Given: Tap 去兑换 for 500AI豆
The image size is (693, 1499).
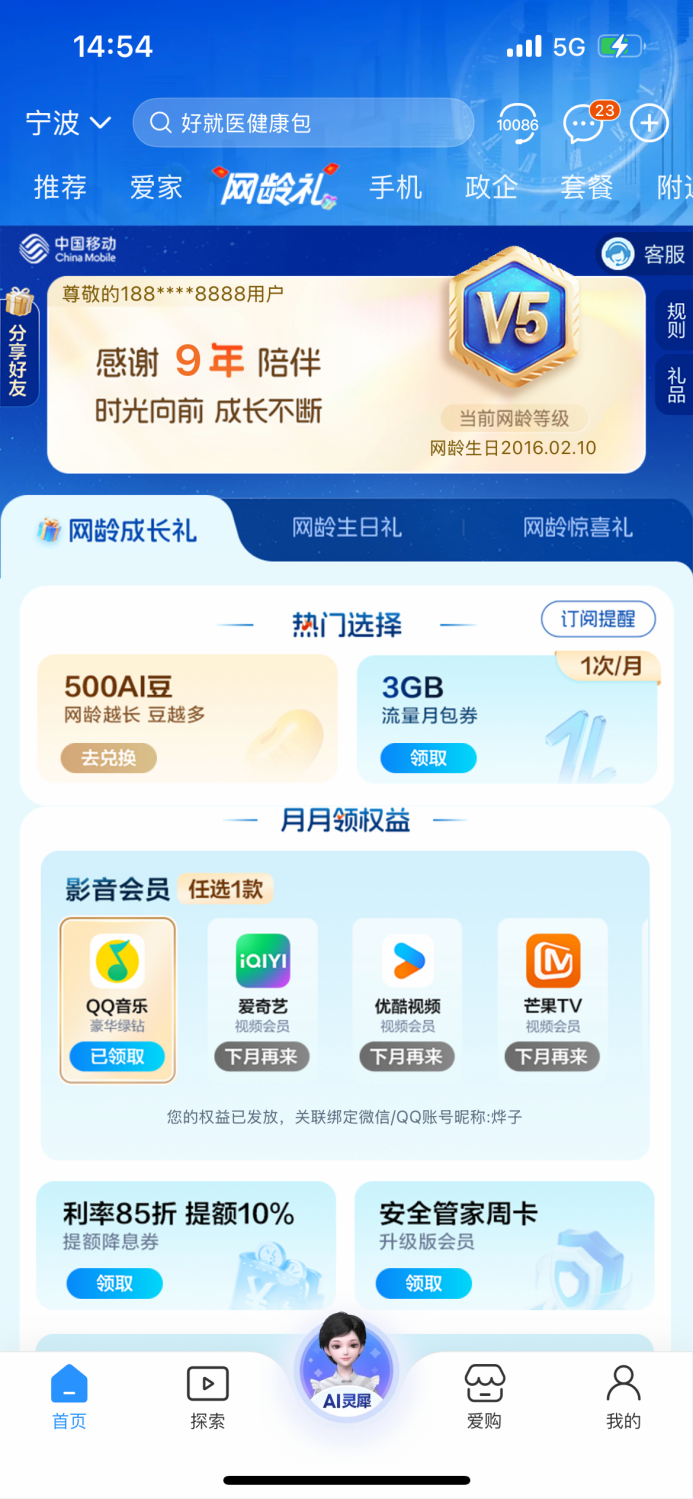Looking at the screenshot, I should click(x=108, y=758).
